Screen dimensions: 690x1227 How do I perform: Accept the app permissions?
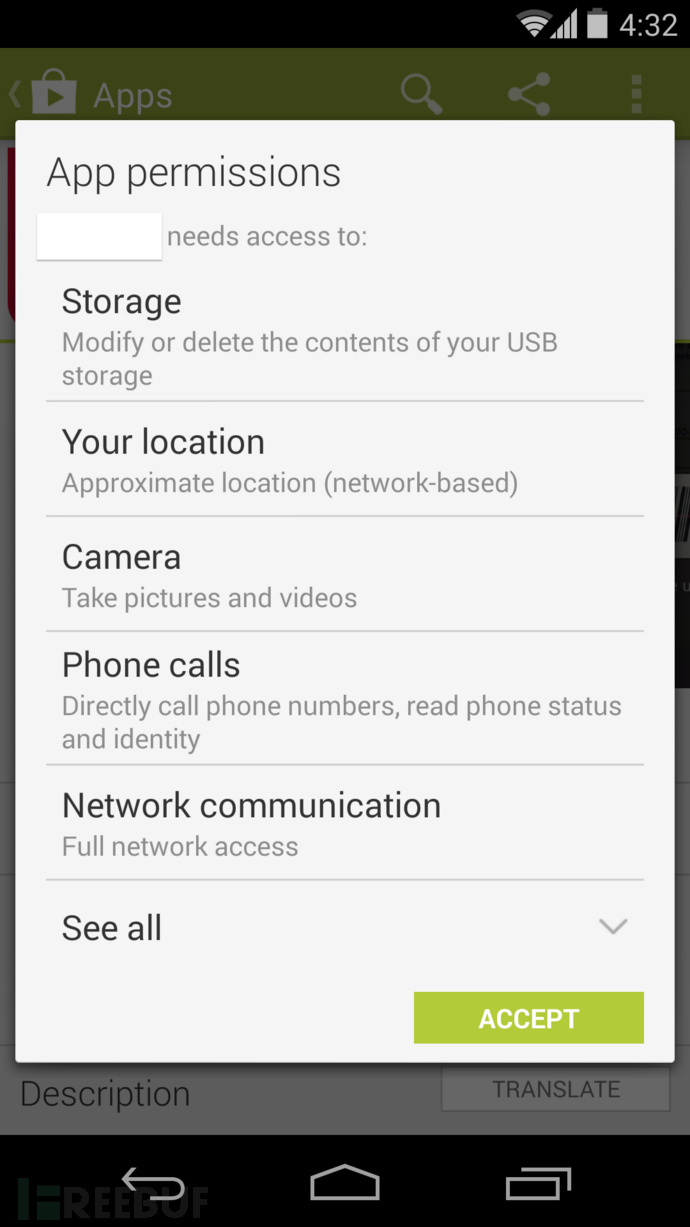528,1018
